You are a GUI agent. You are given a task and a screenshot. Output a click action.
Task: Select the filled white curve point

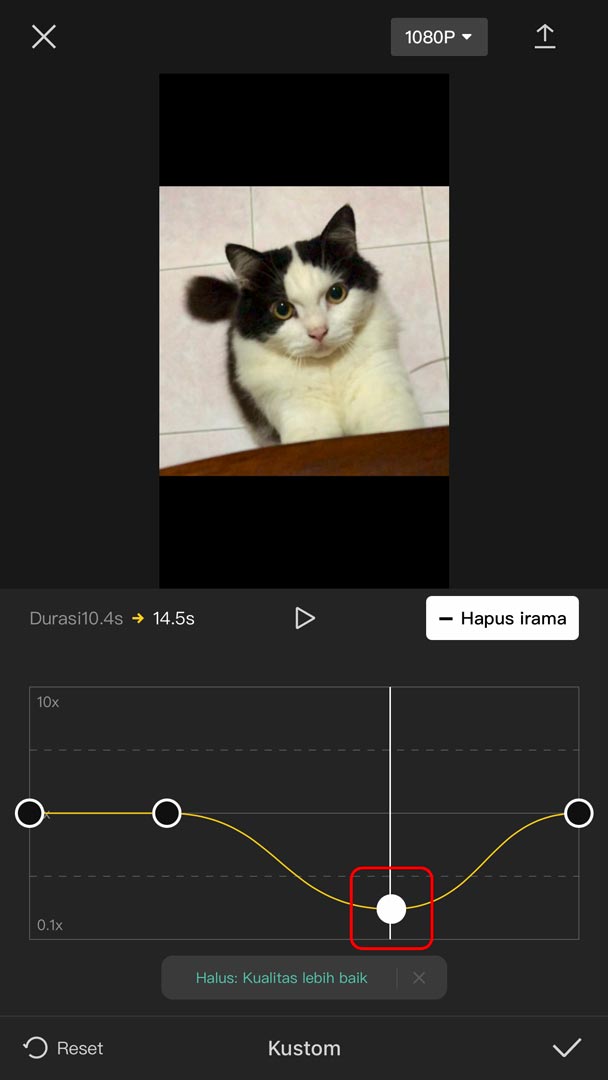tap(391, 908)
